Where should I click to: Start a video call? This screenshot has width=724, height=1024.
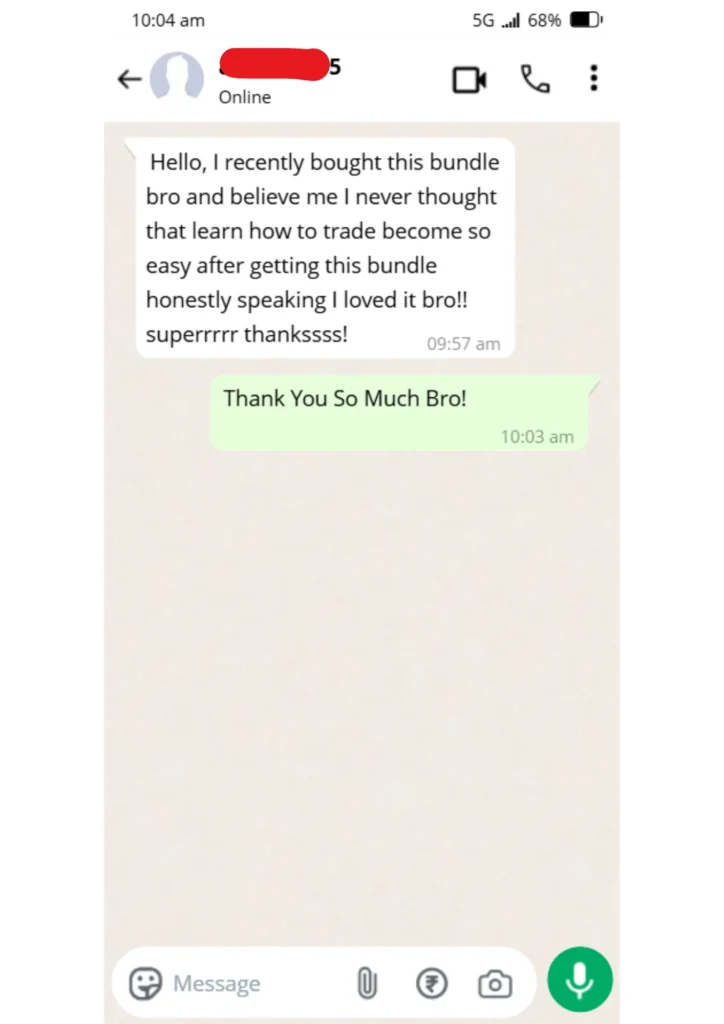pyautogui.click(x=469, y=79)
